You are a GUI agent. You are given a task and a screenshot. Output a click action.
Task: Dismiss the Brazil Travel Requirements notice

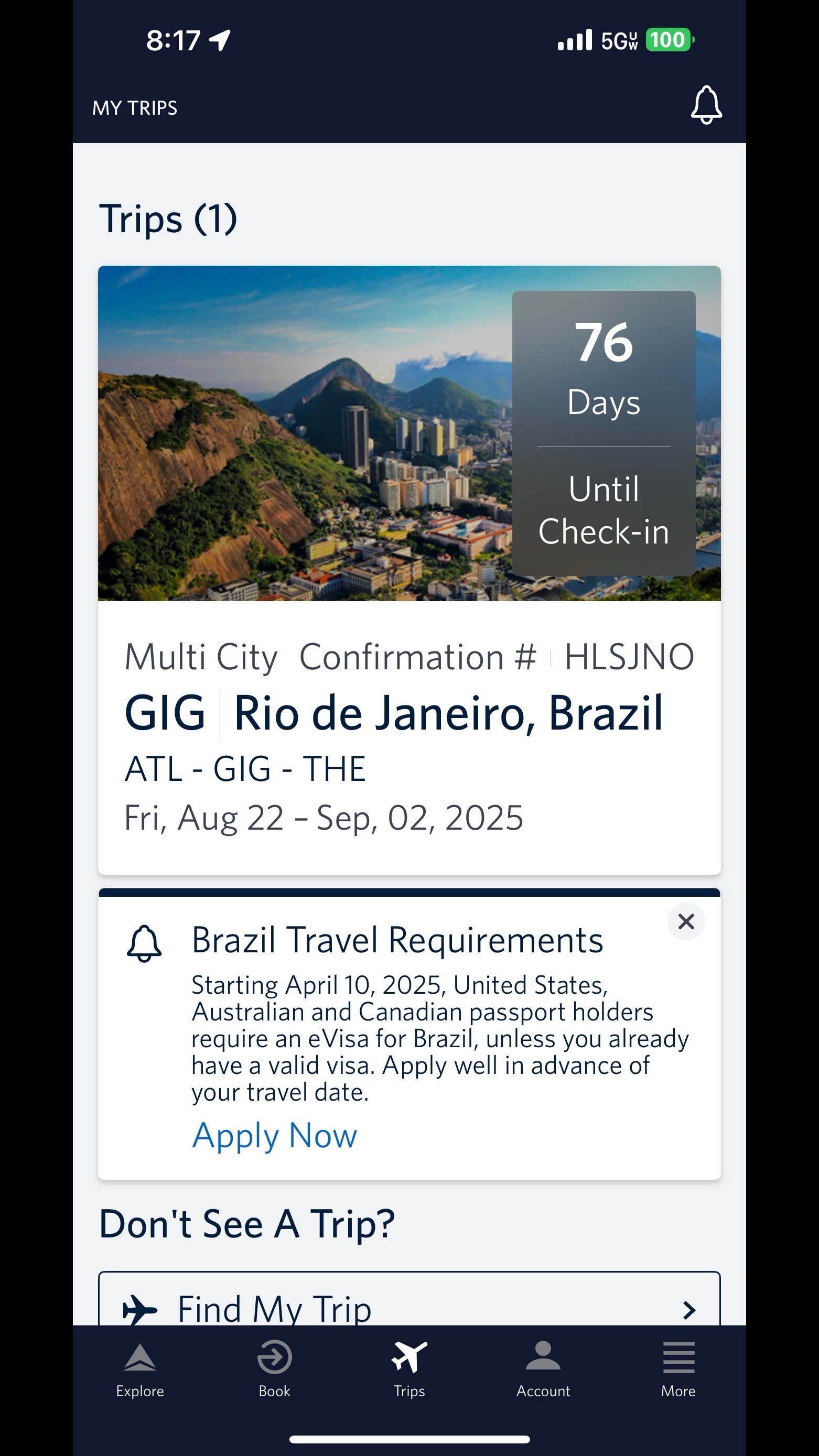point(685,921)
